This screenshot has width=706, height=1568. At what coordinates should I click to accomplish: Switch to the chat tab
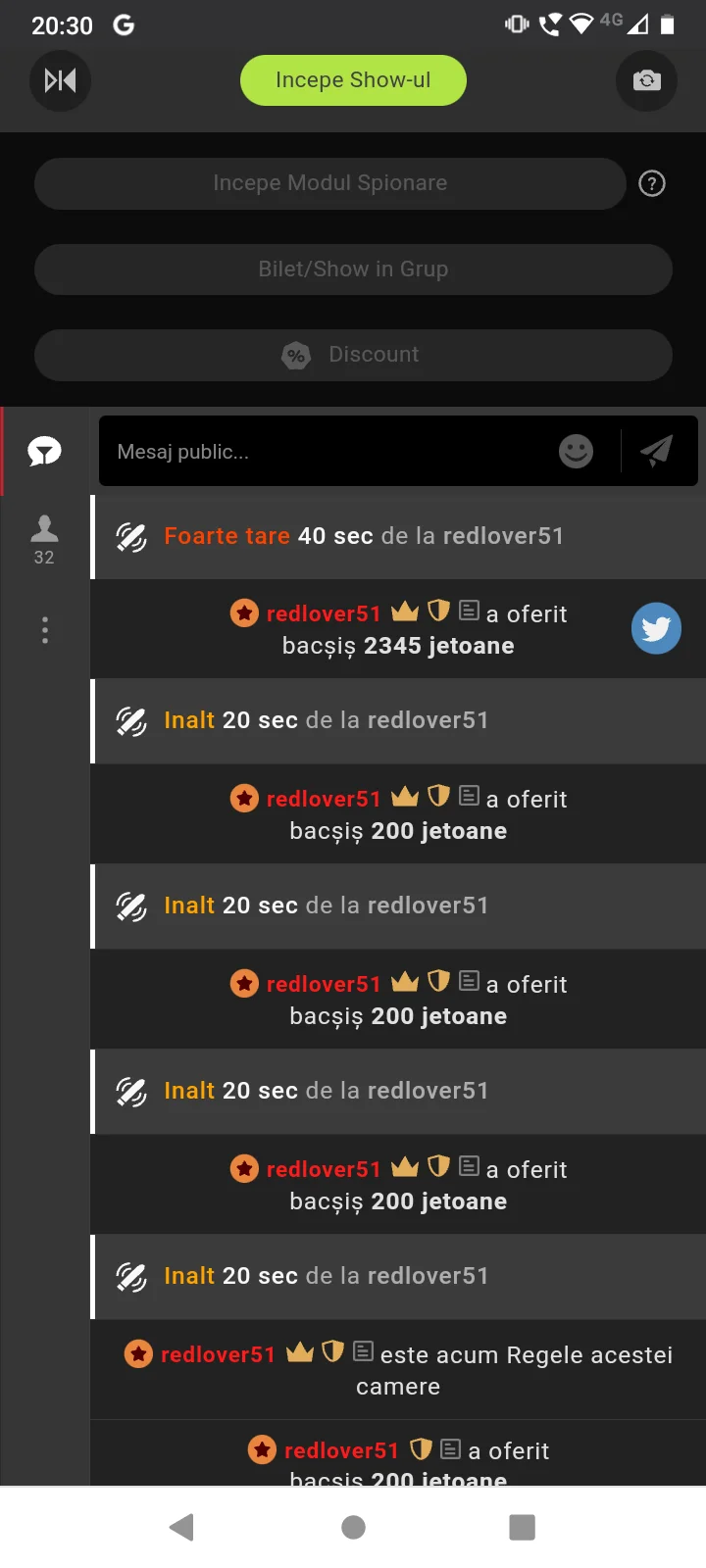[44, 452]
